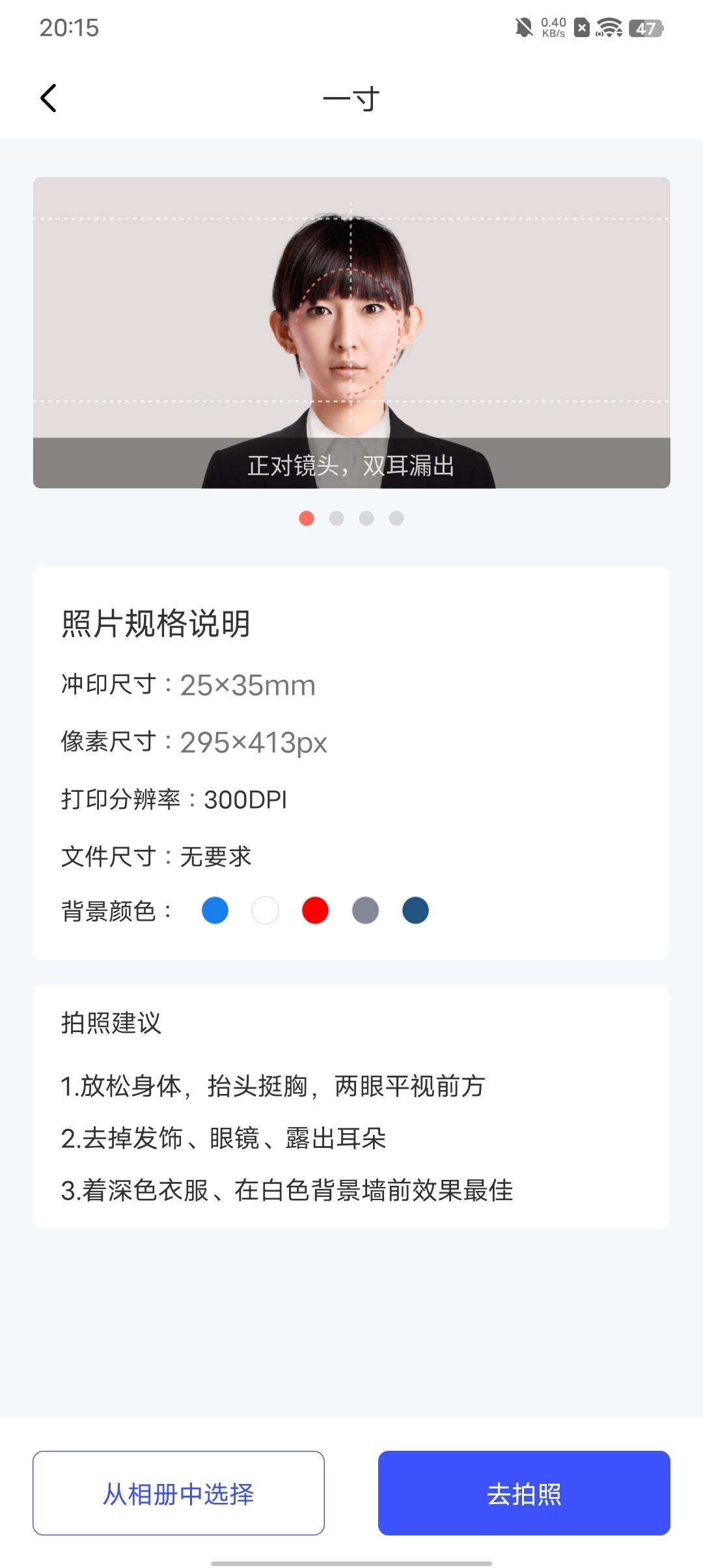
Task: Select the second carousel indicator dot
Action: point(337,518)
